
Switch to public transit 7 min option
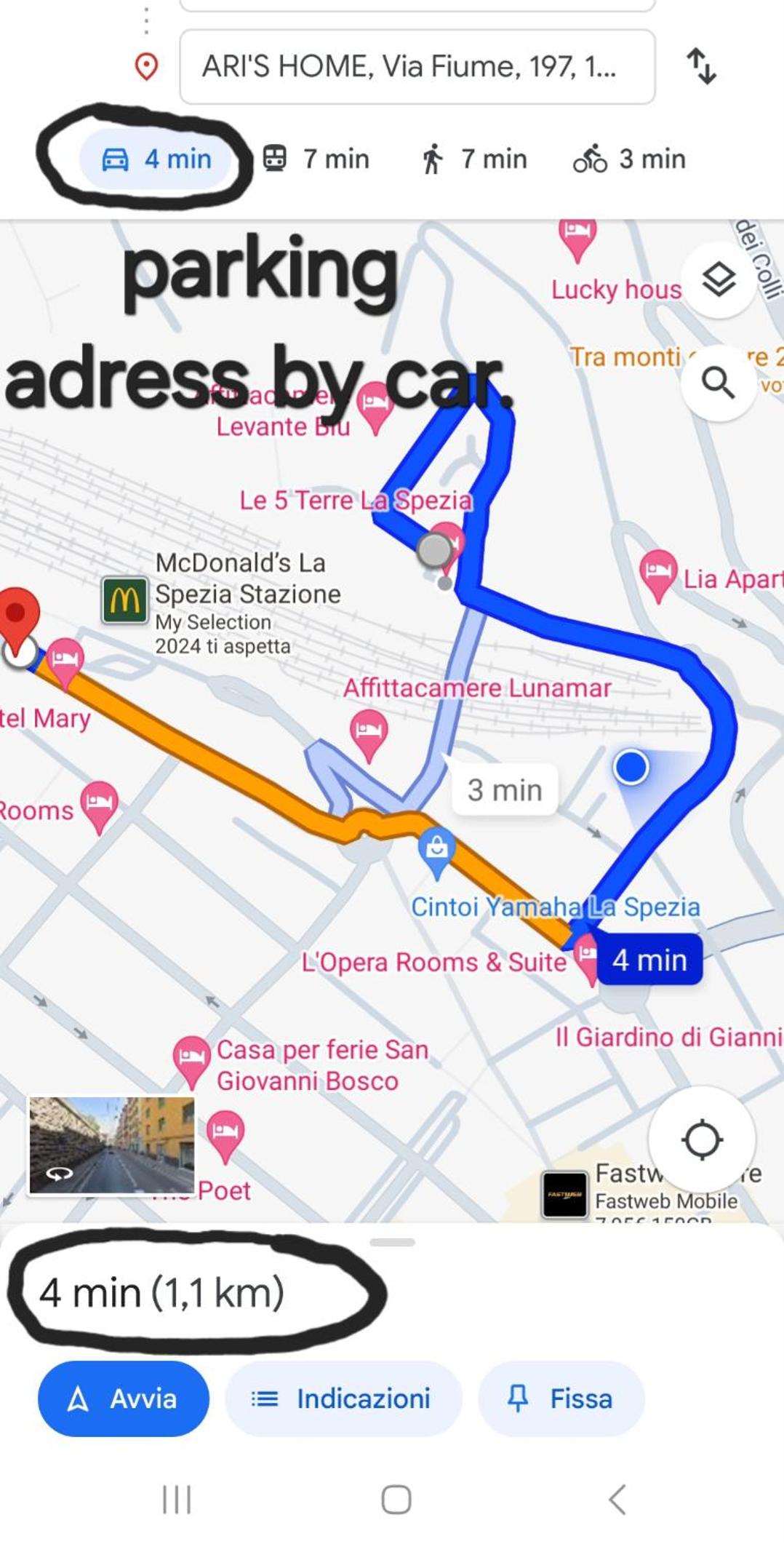coord(315,159)
